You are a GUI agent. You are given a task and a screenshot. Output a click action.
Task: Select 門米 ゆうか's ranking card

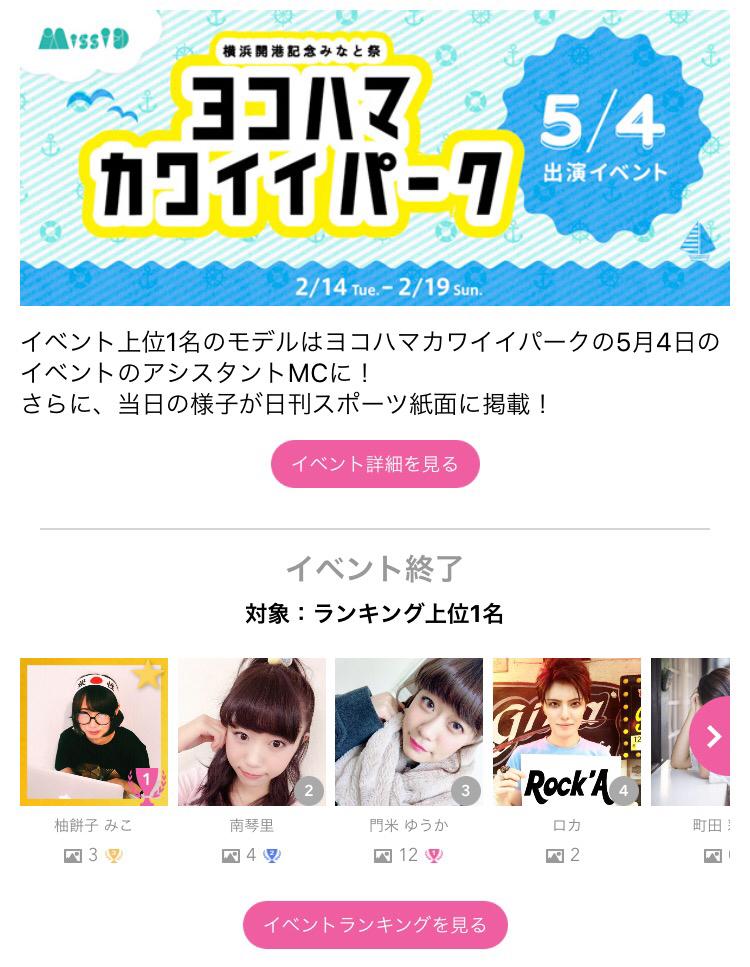coord(409,732)
